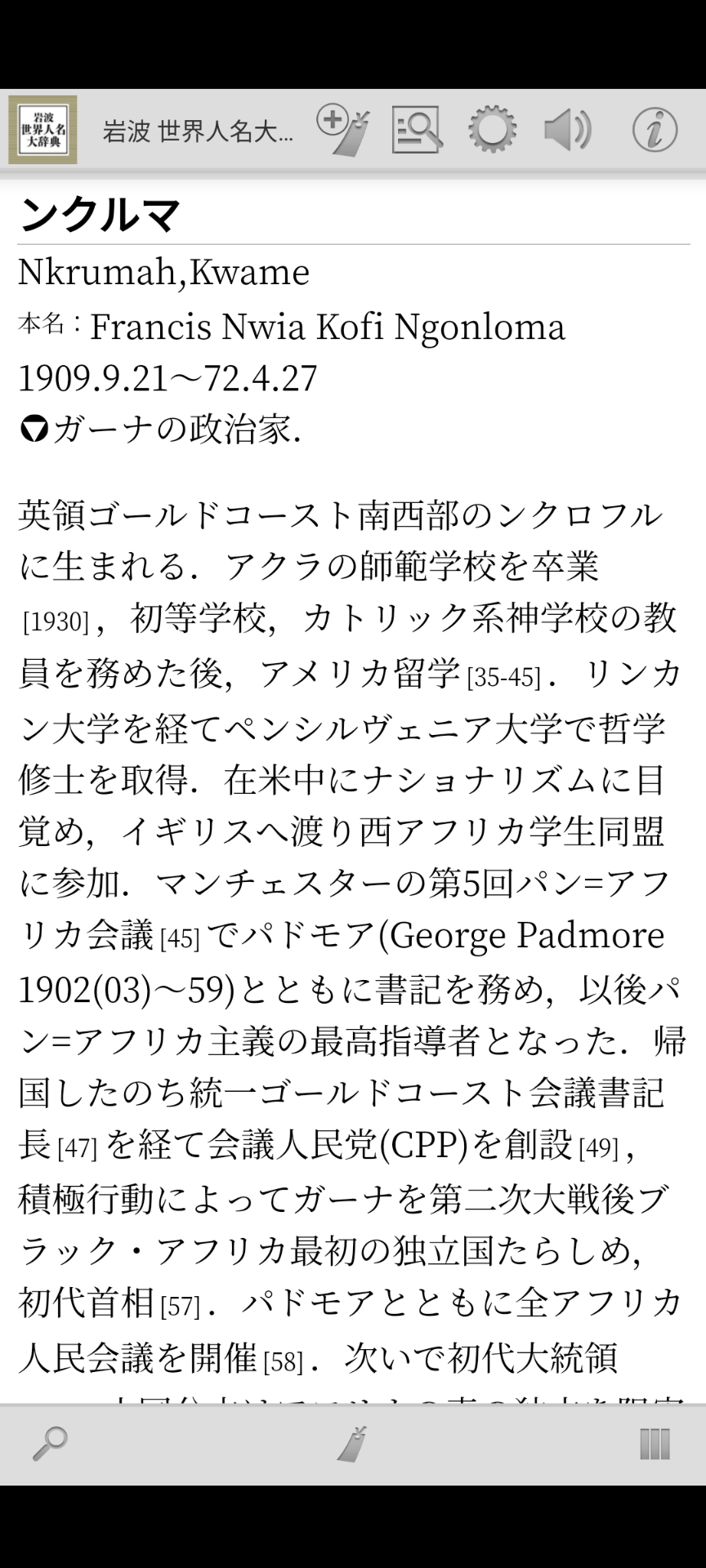The image size is (706, 1568).
Task: Open the settings gear
Action: coord(492,130)
